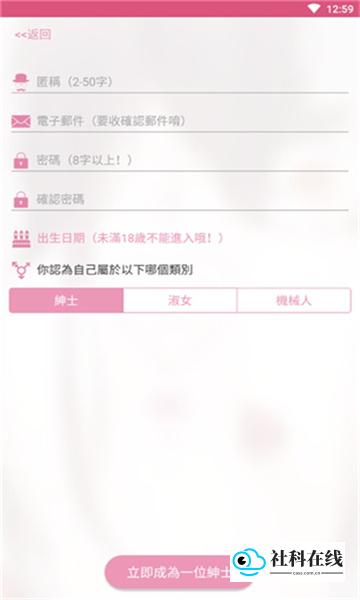Viewport: 360px width, 600px height.
Task: Open the 出生日期 birth date picker
Action: pos(130,238)
